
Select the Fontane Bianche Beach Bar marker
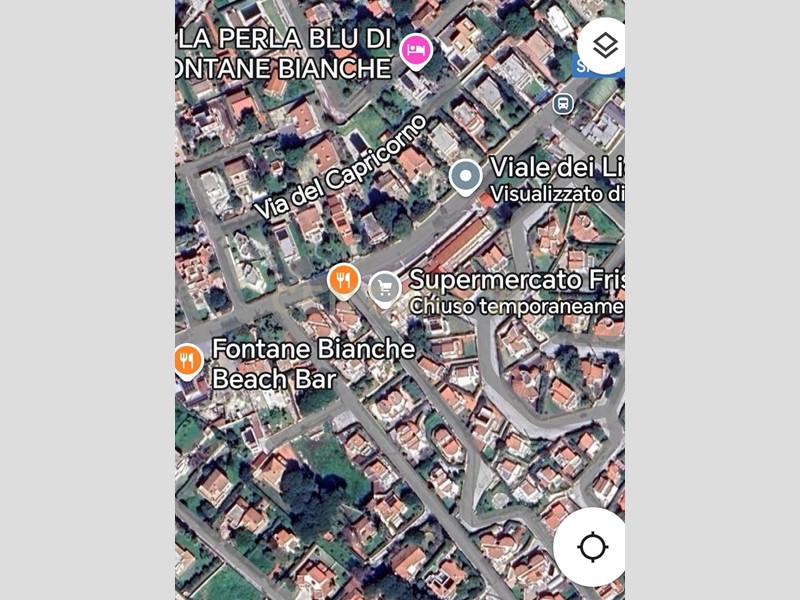tap(187, 359)
